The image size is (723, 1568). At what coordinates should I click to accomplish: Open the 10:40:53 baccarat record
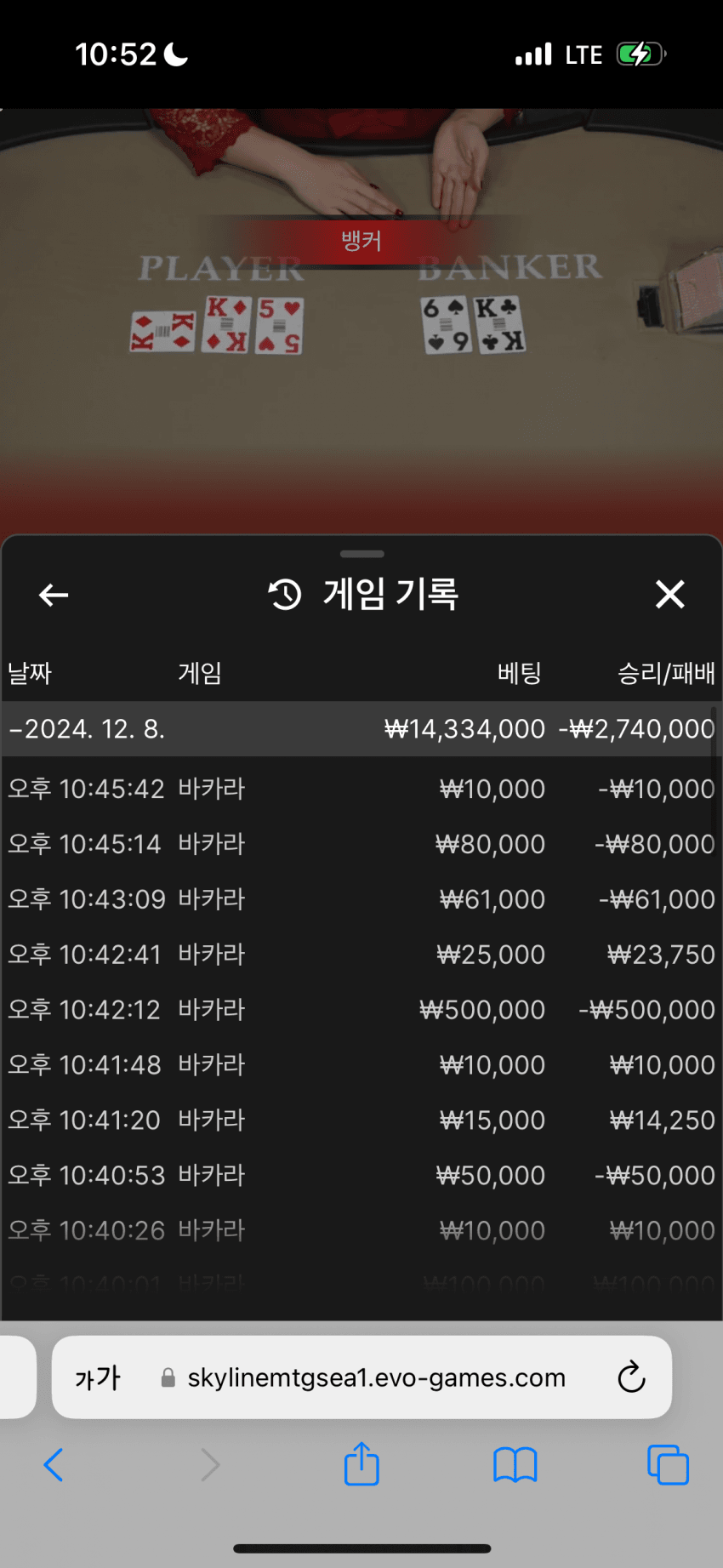(x=361, y=1176)
